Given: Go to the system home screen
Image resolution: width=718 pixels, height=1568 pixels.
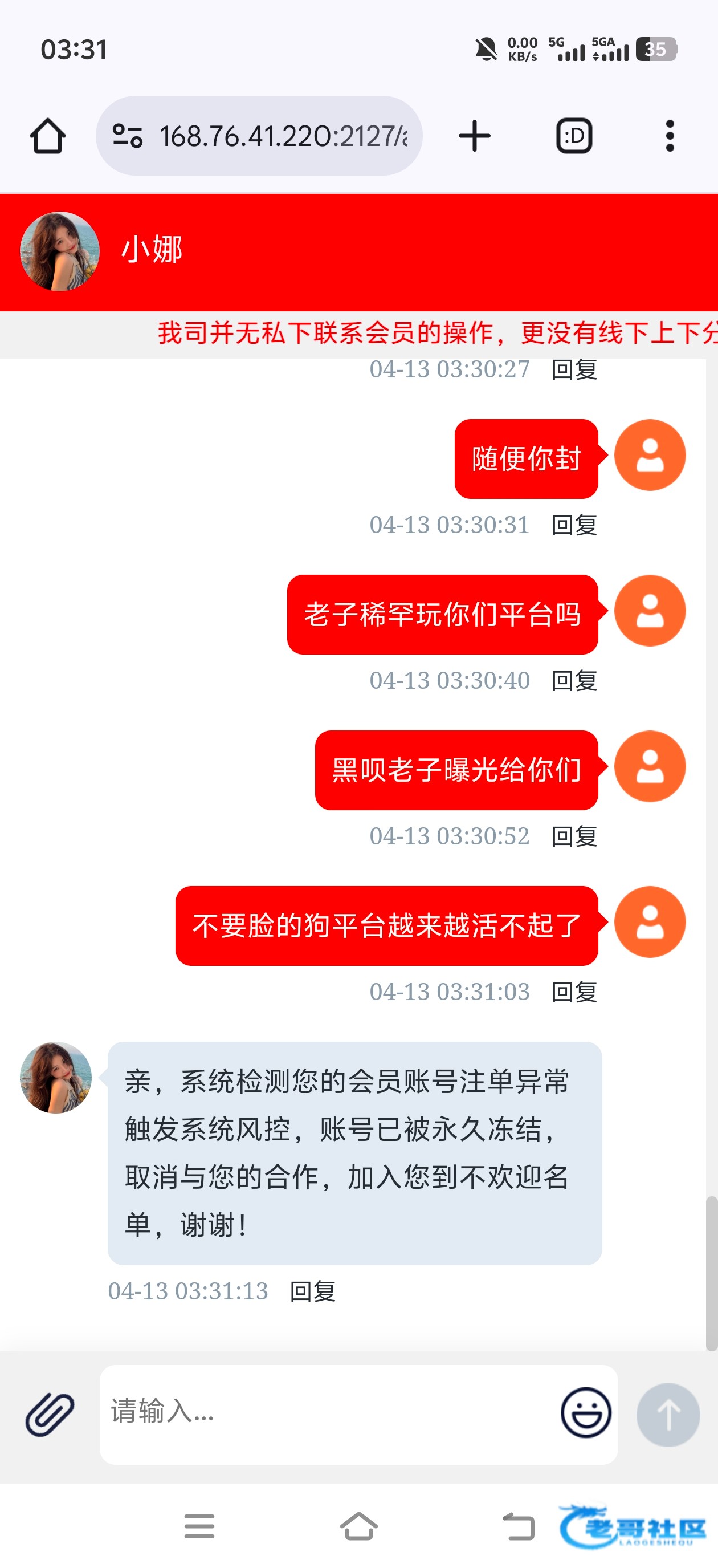Looking at the screenshot, I should pyautogui.click(x=359, y=1526).
